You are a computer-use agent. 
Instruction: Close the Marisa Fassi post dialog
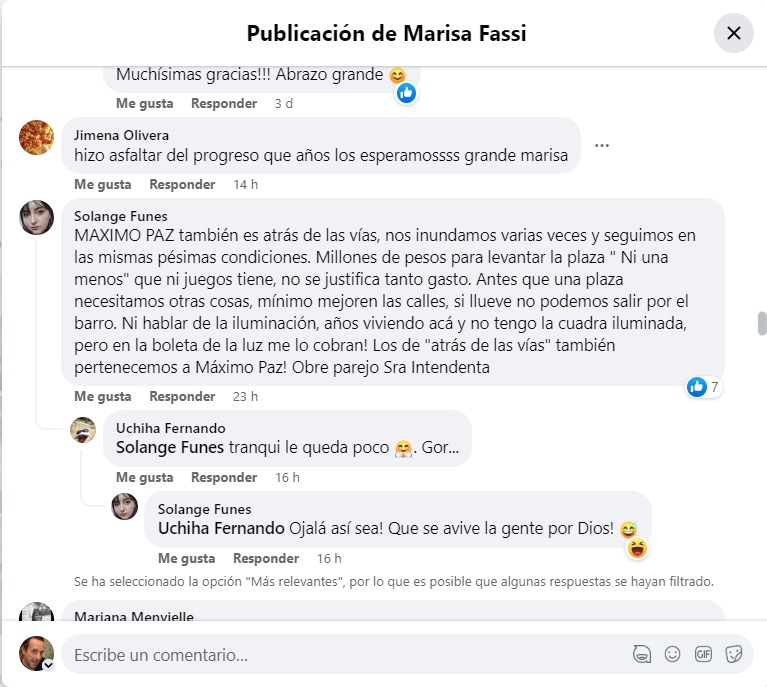[x=733, y=33]
